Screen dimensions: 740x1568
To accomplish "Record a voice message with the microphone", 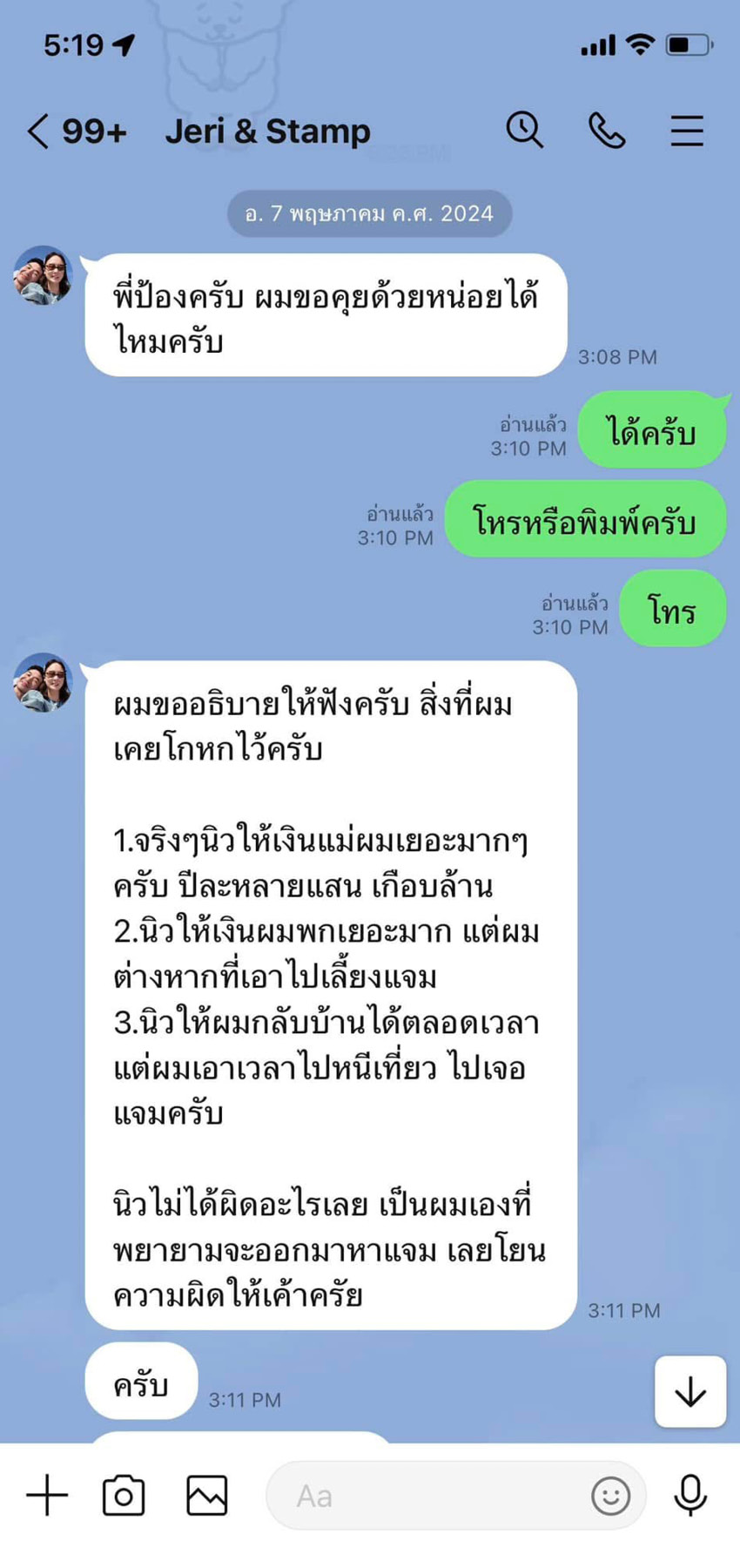I will coord(690,1496).
